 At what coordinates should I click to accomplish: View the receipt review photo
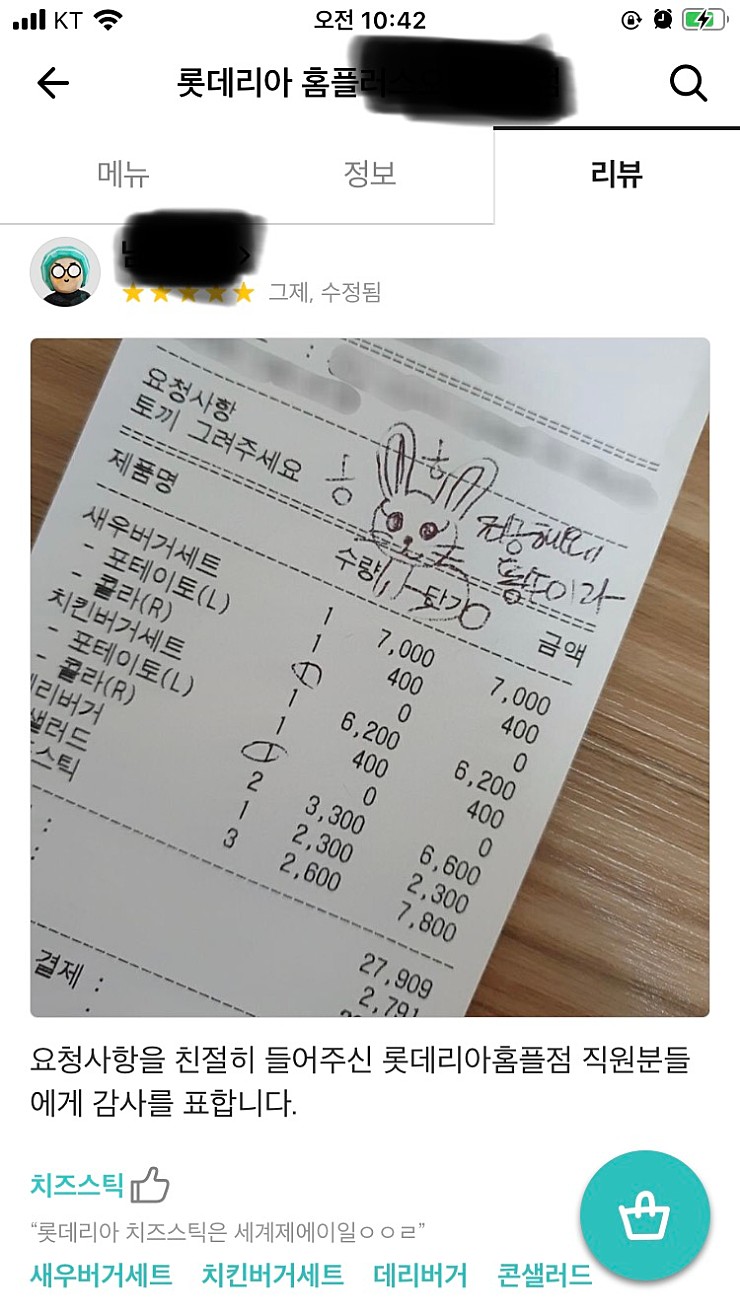[370, 677]
